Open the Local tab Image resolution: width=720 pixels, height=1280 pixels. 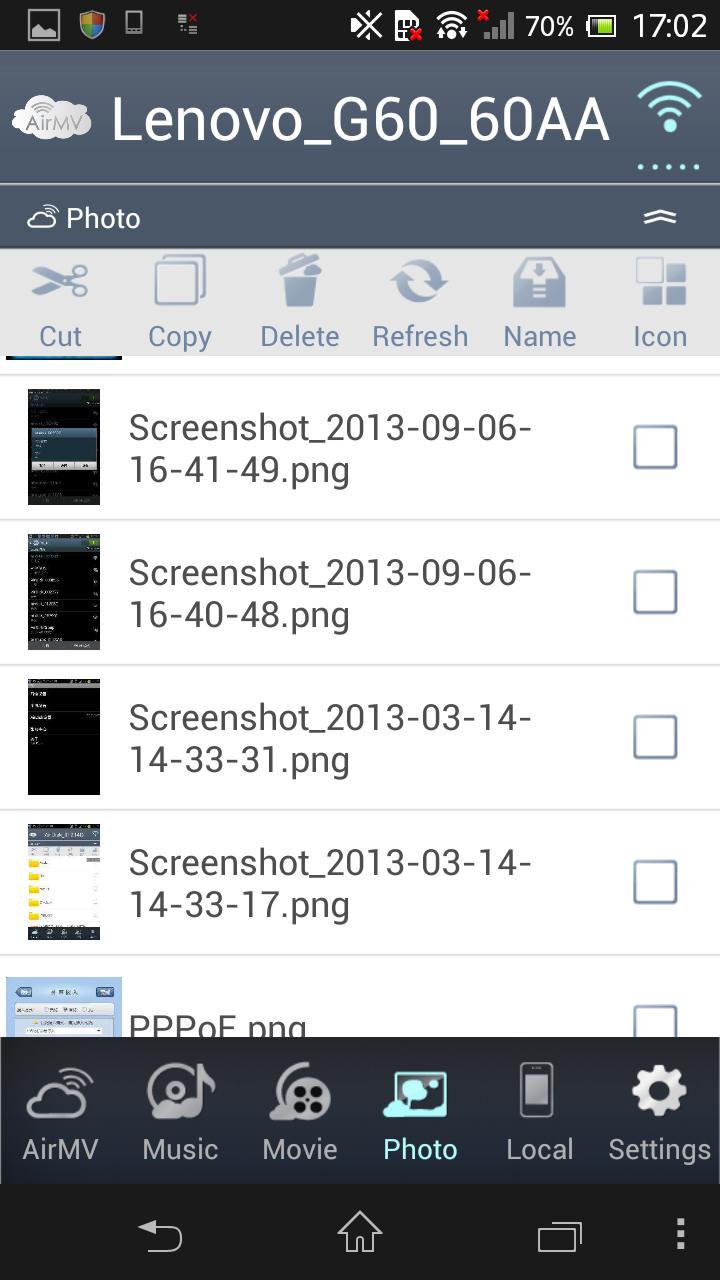tap(540, 1112)
